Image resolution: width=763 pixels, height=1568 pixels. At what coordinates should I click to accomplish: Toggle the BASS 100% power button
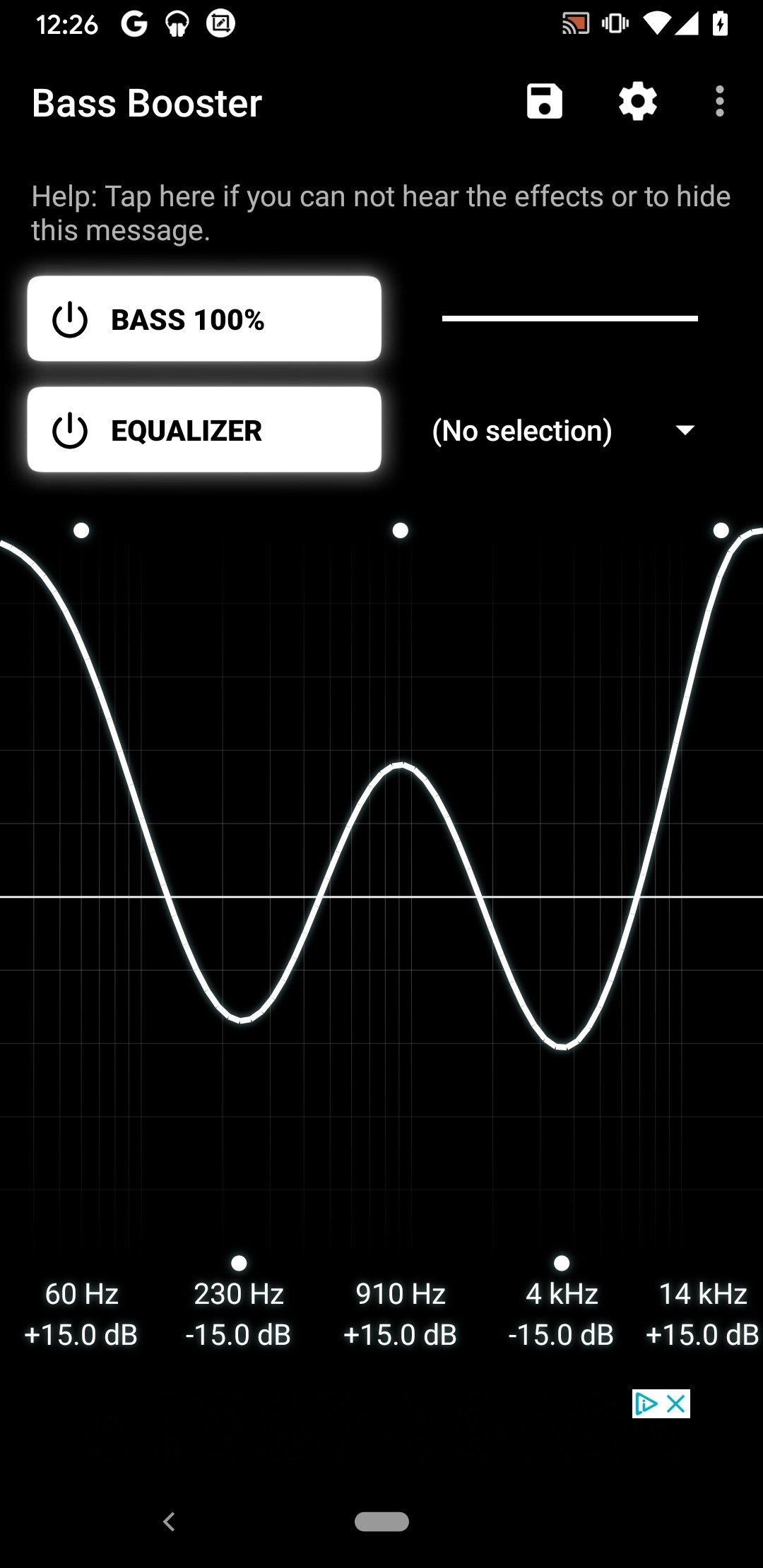click(204, 319)
